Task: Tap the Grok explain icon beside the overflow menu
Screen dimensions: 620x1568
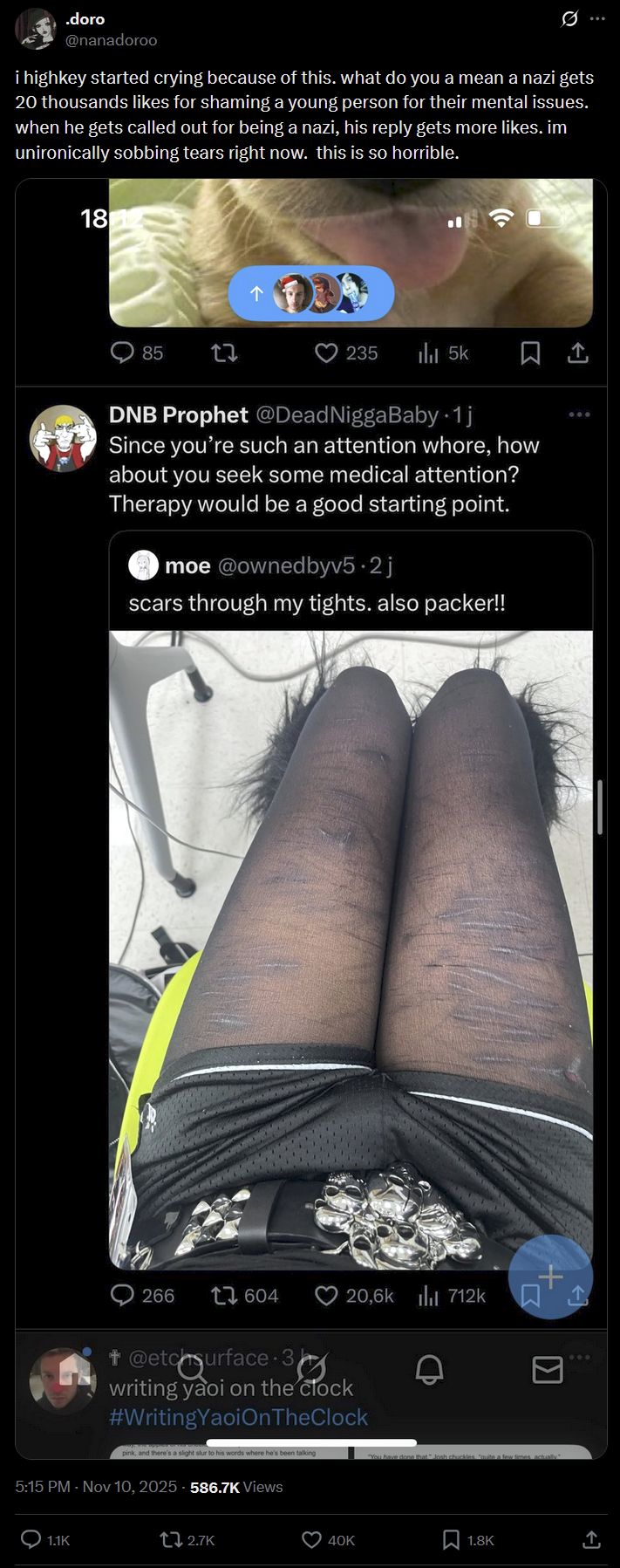Action: [x=569, y=19]
